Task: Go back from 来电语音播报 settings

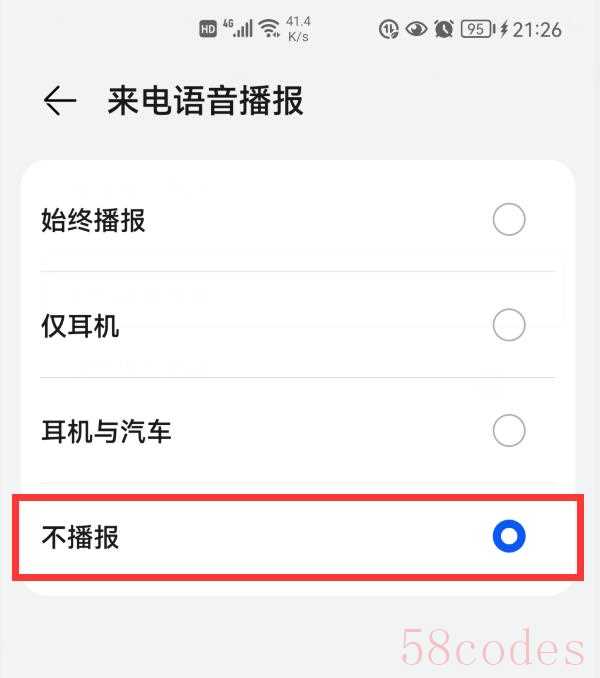Action: [x=60, y=101]
